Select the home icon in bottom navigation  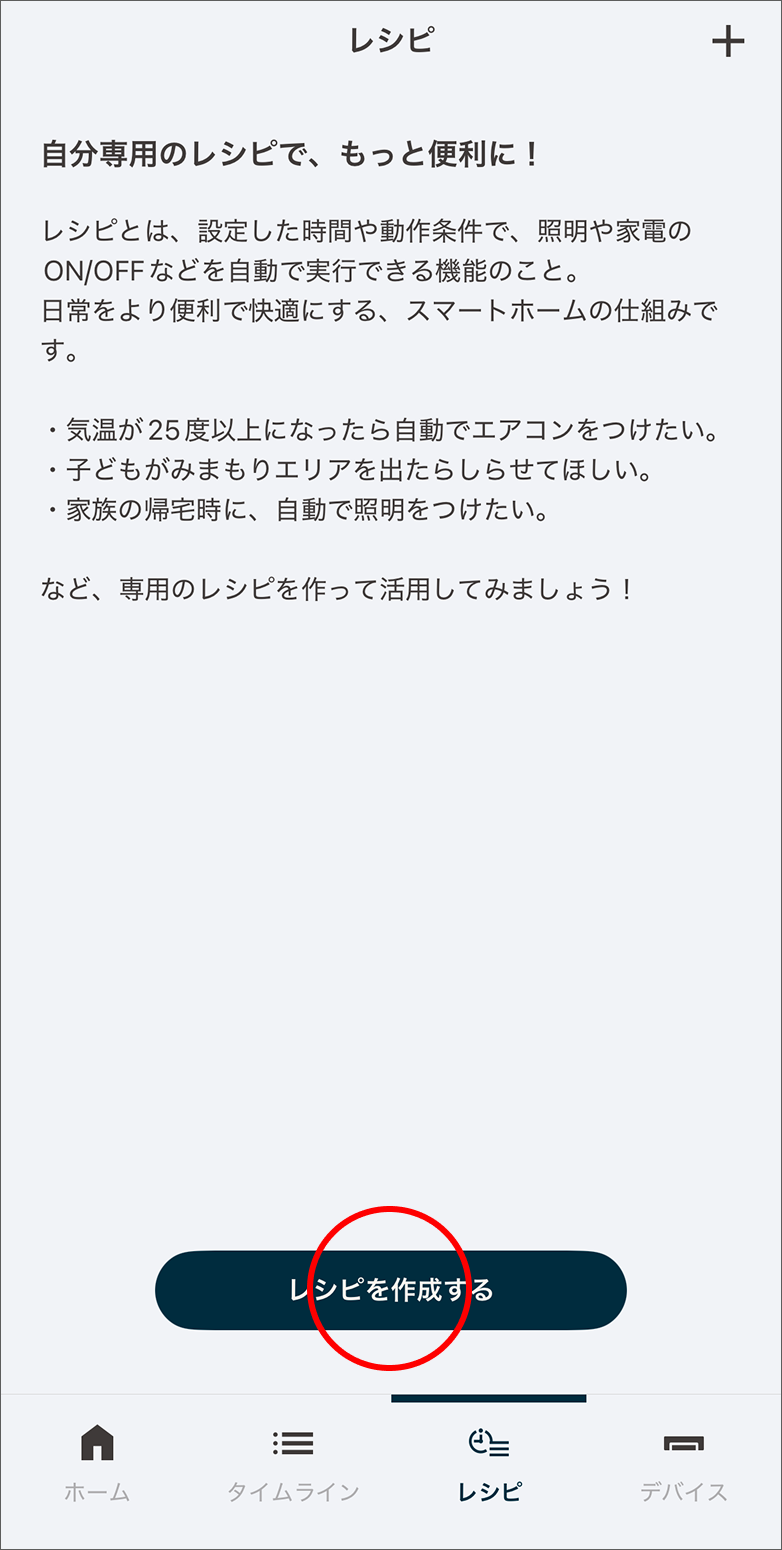tap(96, 1442)
